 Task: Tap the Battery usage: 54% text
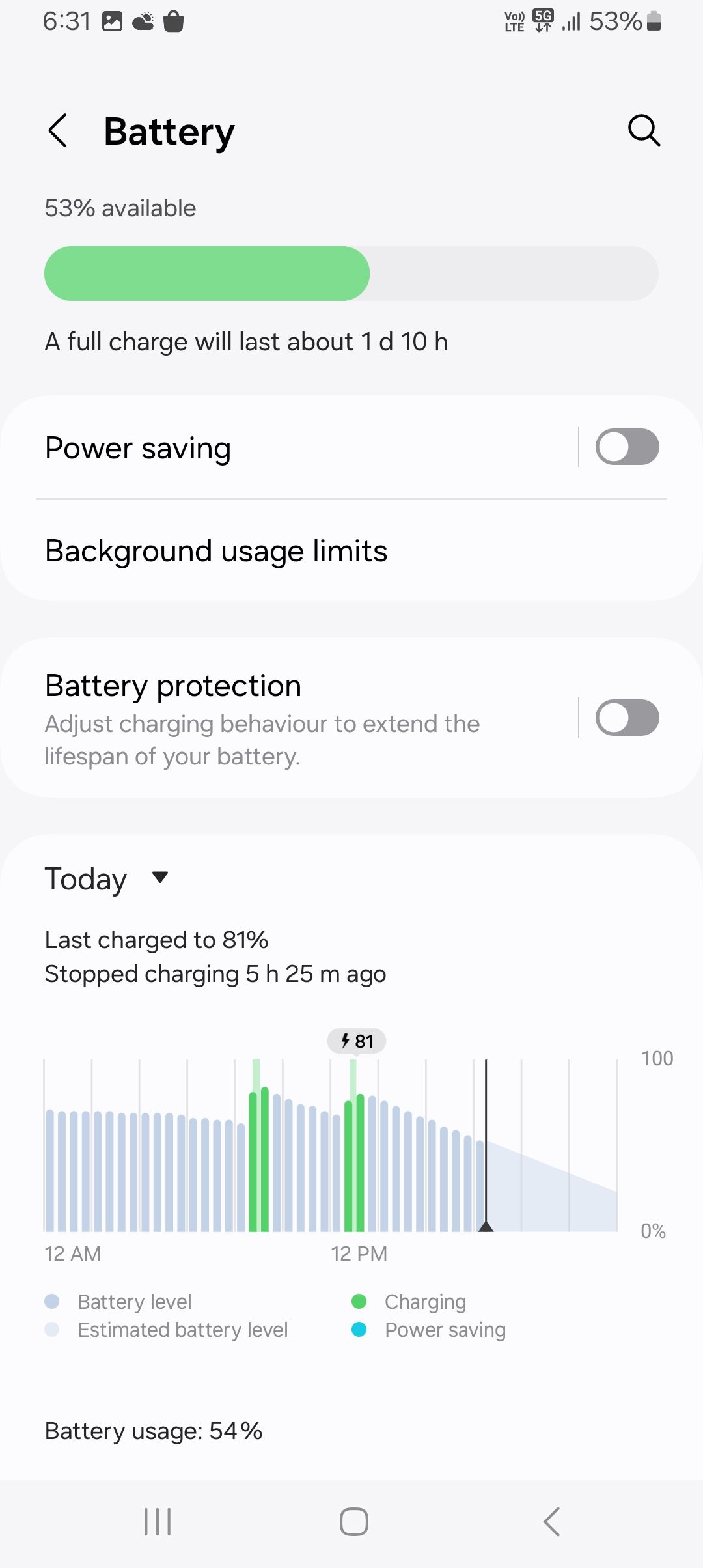point(152,1431)
